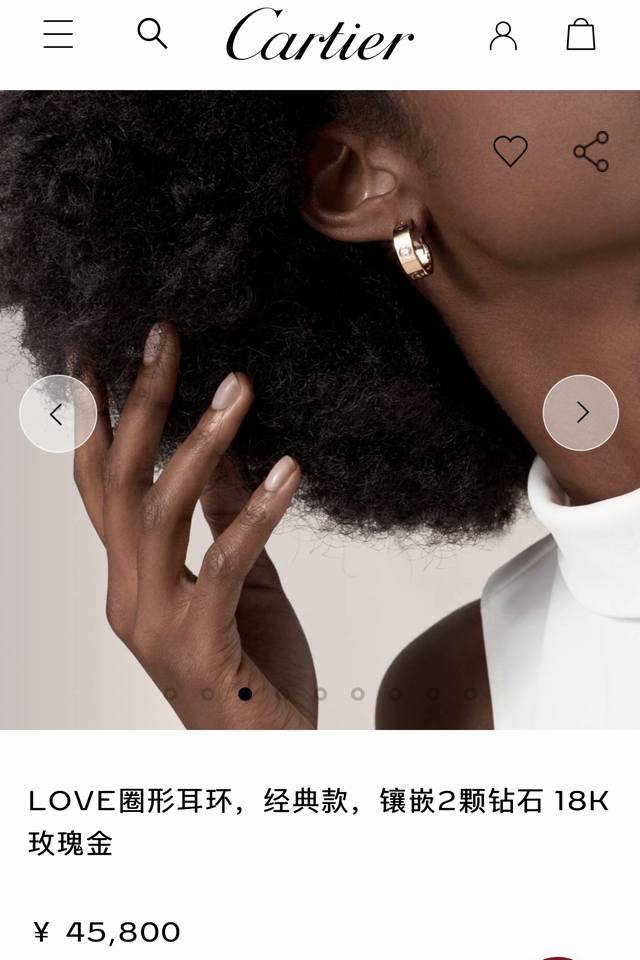This screenshot has width=640, height=960.
Task: Add earrings to wishlist with heart icon
Action: click(x=510, y=151)
